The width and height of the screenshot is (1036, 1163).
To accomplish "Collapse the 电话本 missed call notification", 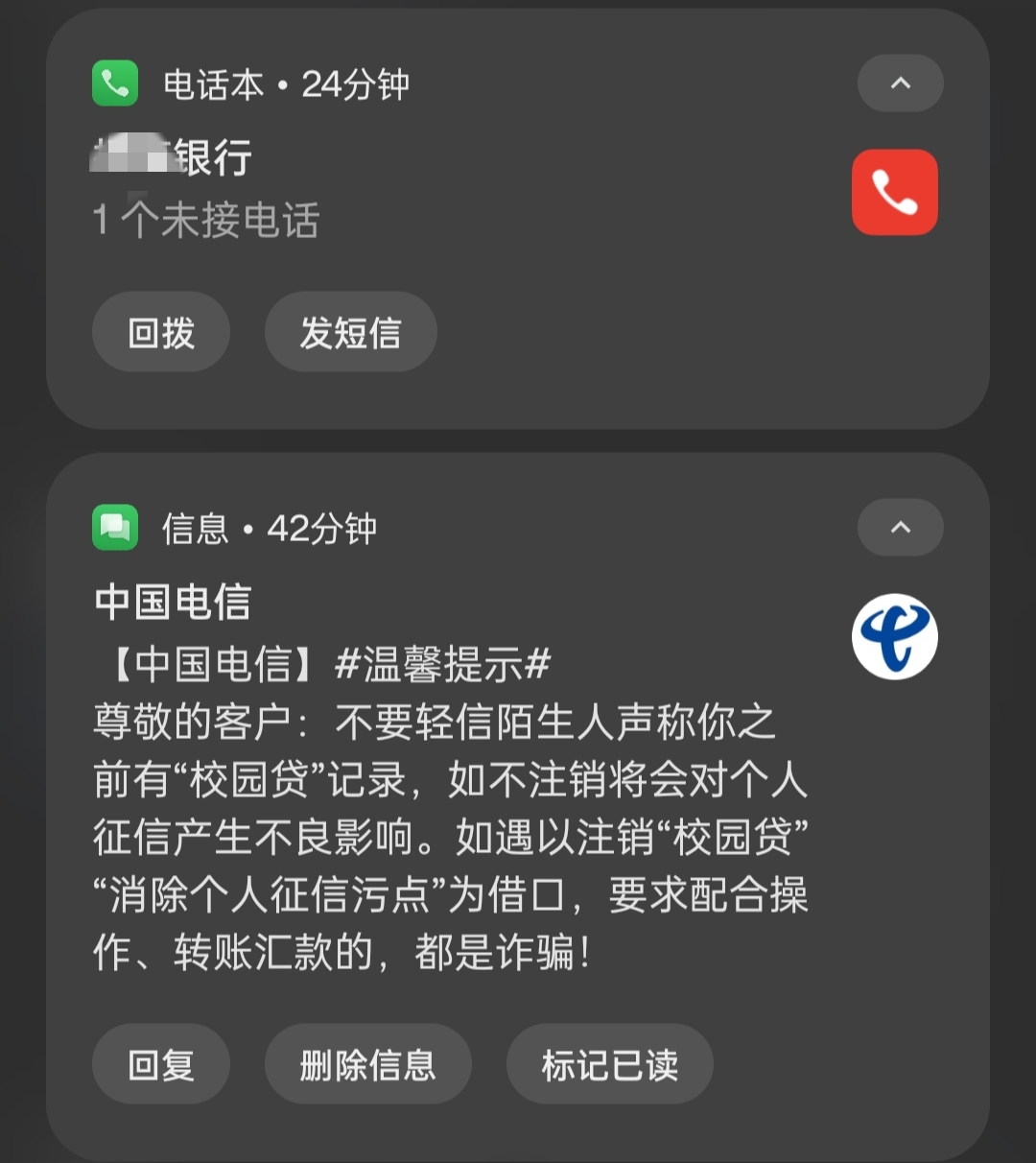I will 900,83.
